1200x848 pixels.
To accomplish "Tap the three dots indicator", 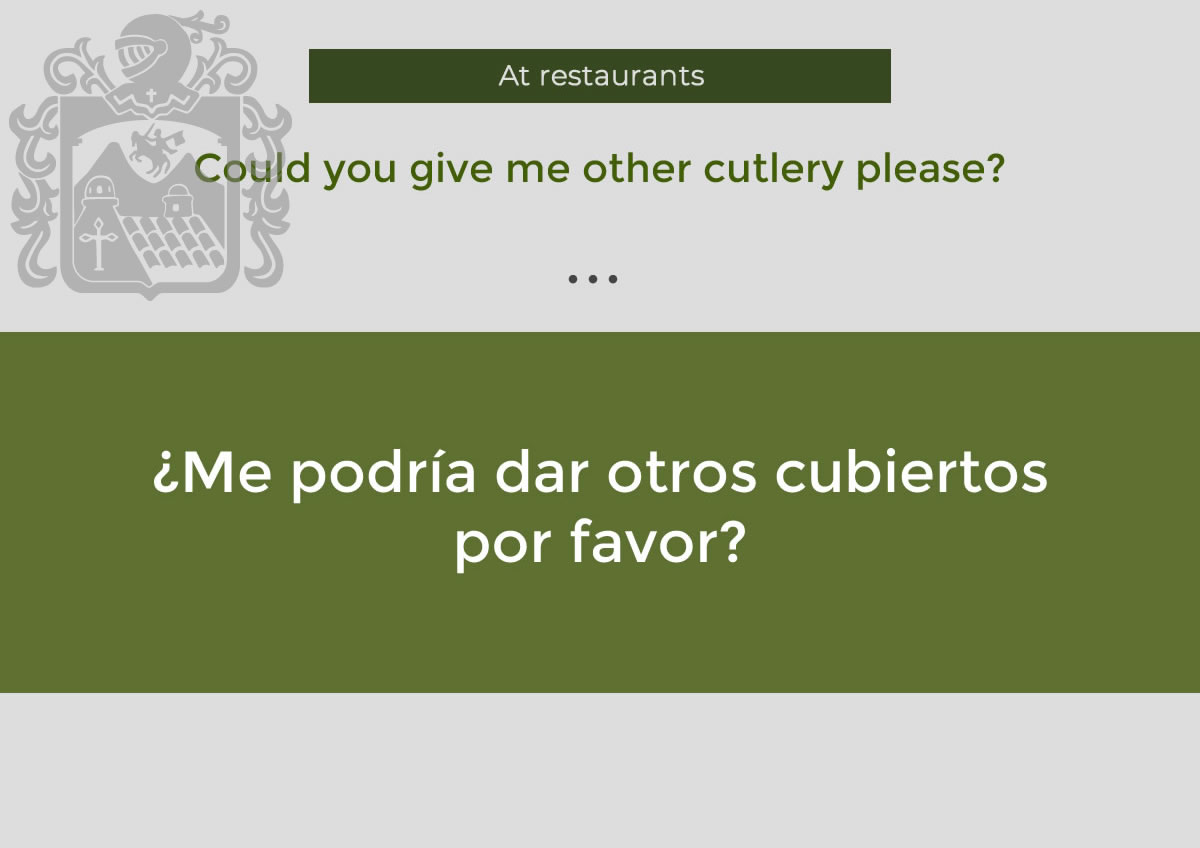I will 592,279.
